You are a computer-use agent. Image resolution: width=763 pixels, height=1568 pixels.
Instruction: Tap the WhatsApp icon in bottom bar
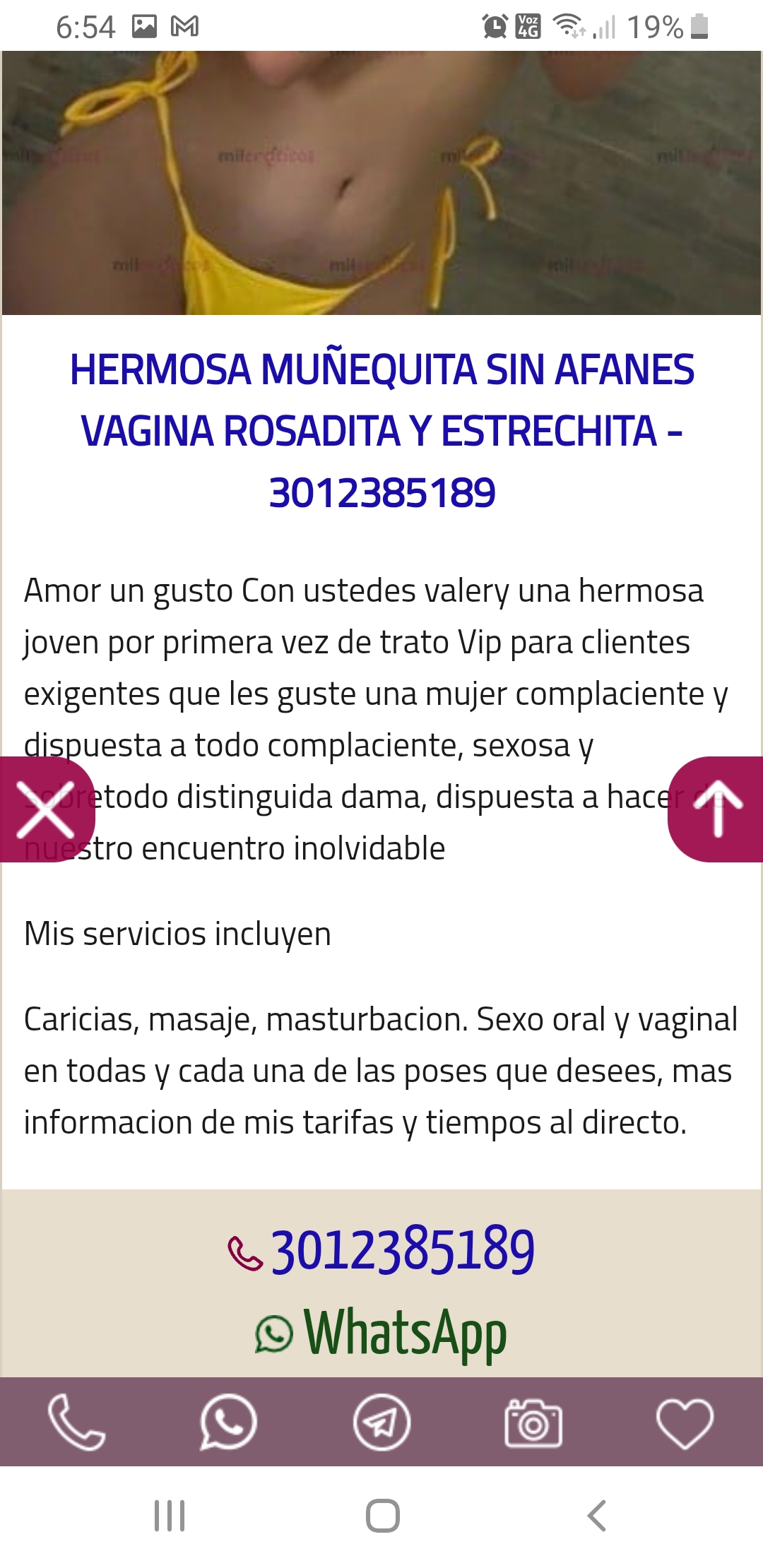click(228, 1422)
